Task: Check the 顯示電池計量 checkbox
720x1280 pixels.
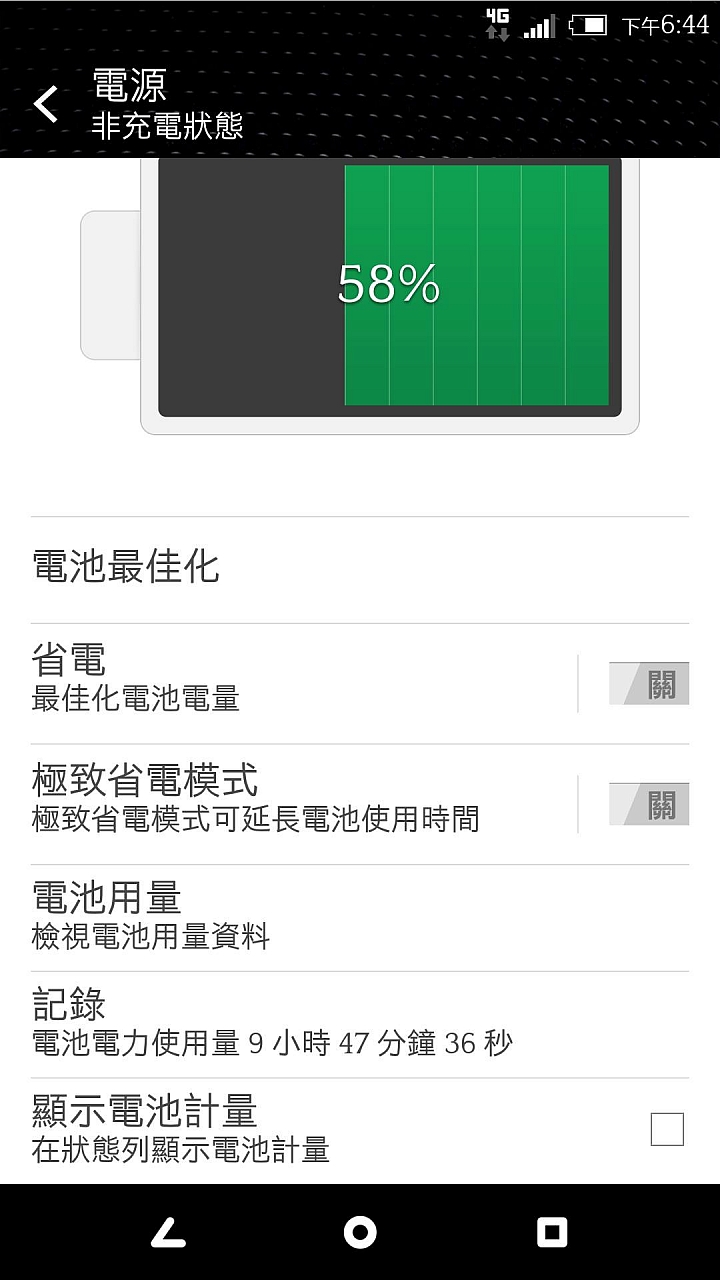Action: tap(667, 1129)
